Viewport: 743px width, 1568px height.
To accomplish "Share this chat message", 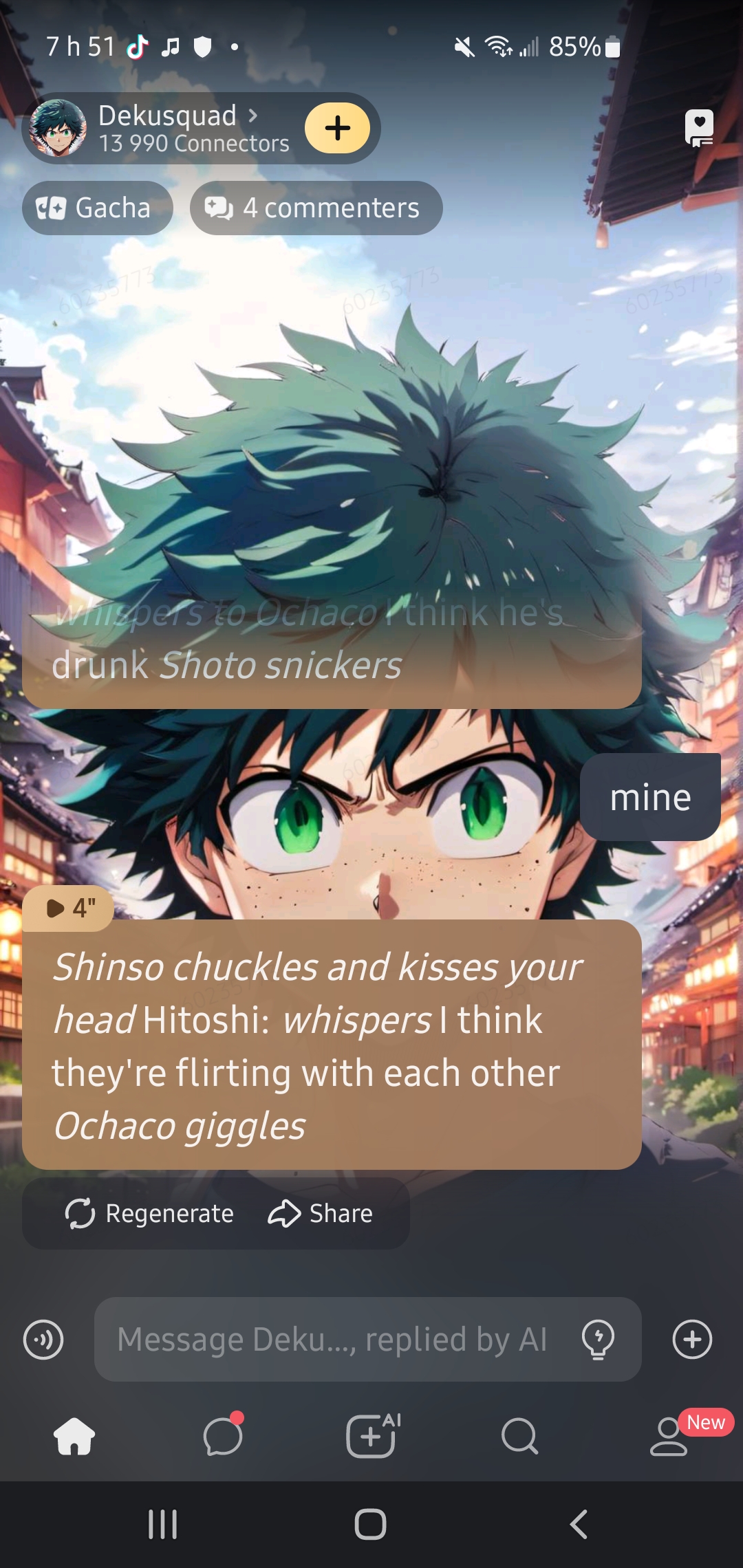I will pos(321,1214).
